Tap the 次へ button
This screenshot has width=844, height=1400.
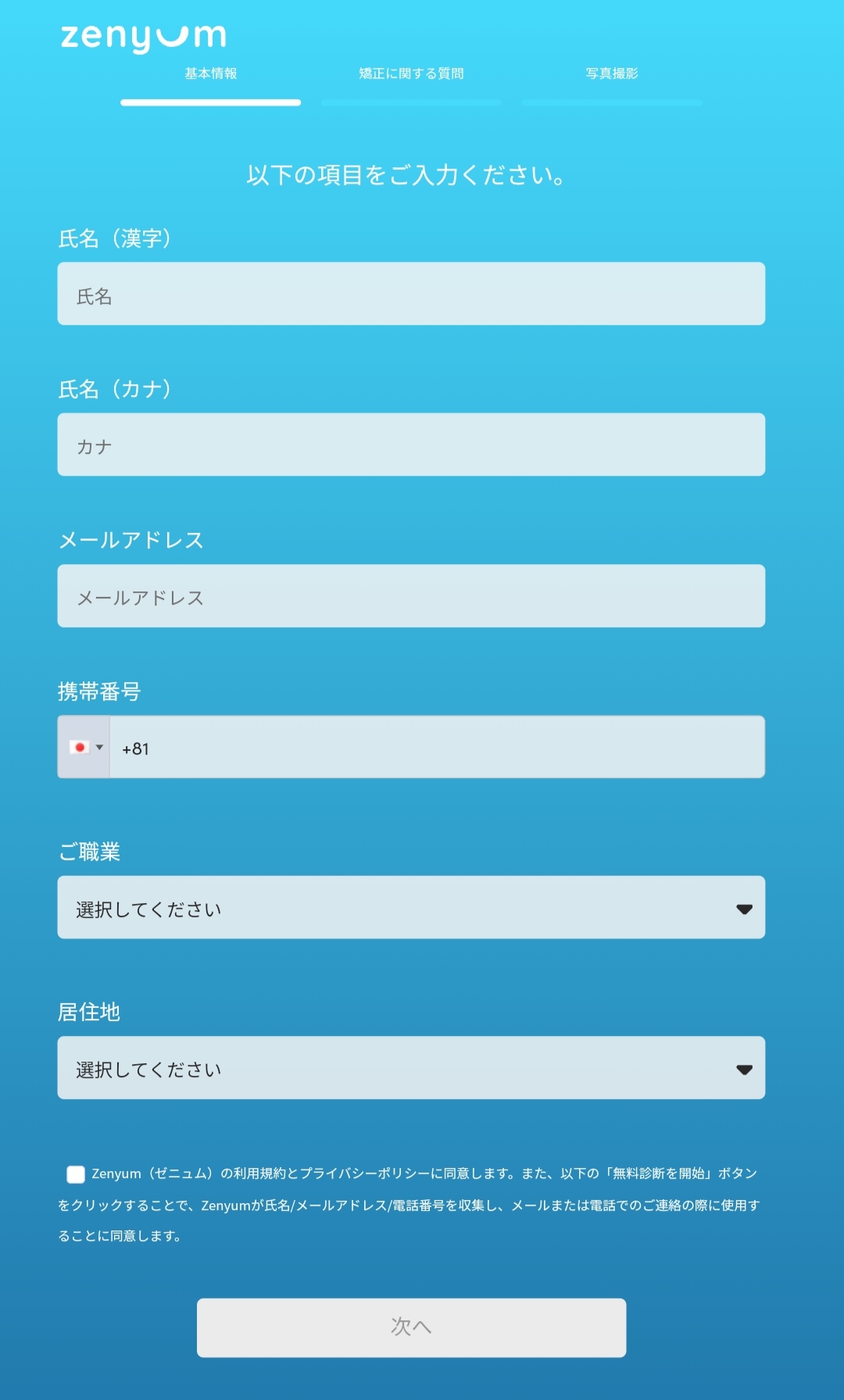coord(411,1328)
